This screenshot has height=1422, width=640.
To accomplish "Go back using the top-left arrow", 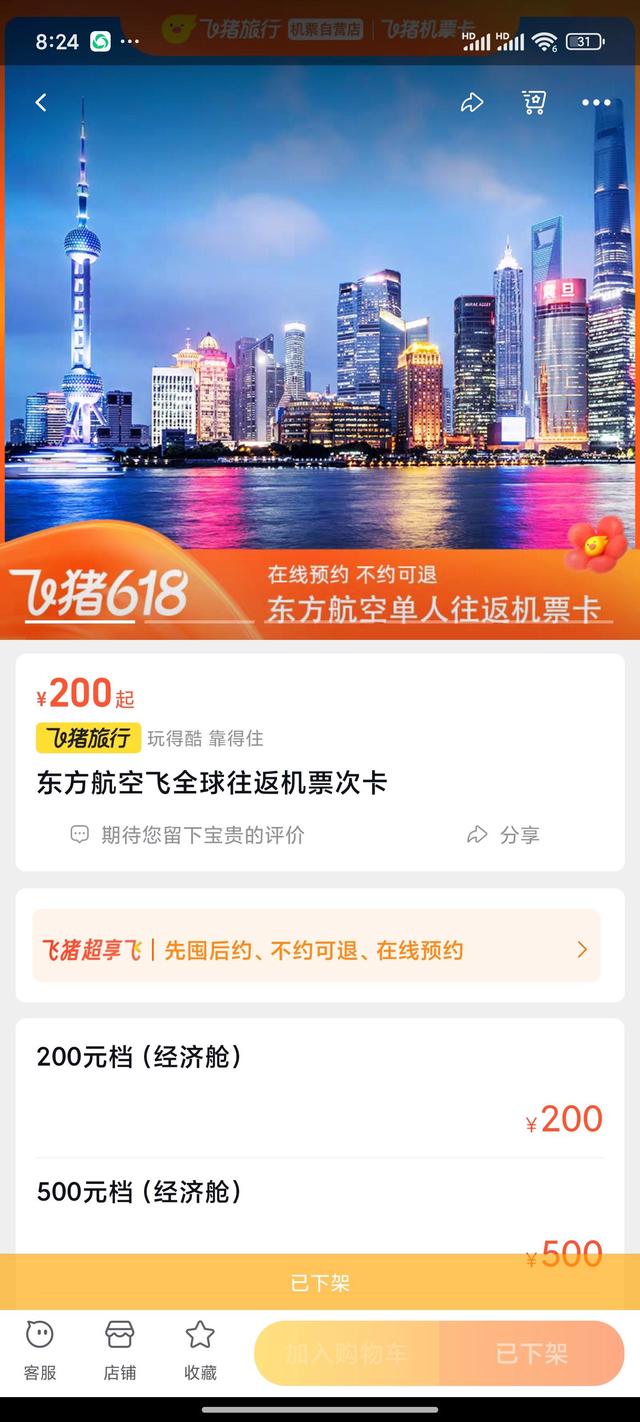I will (41, 103).
